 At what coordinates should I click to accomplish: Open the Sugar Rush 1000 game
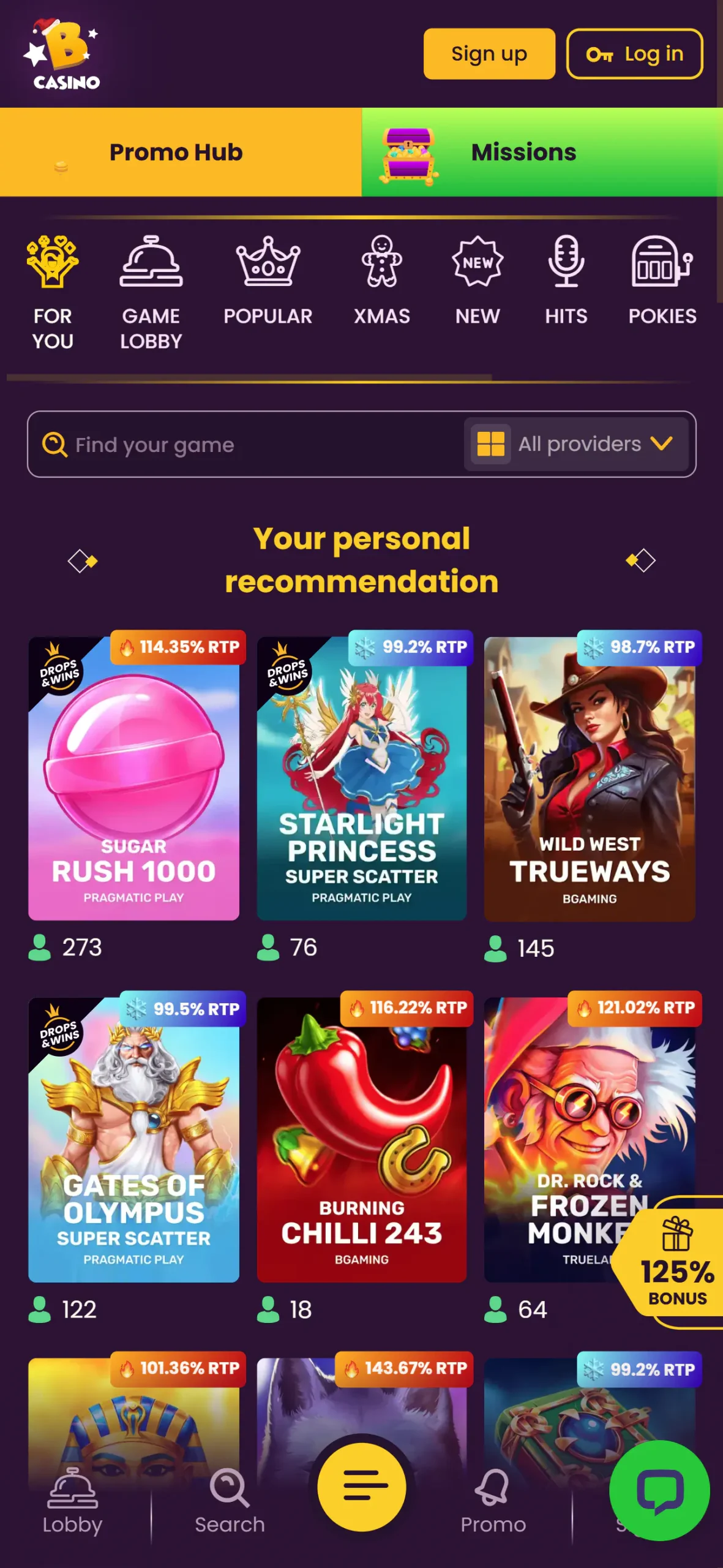[133, 778]
